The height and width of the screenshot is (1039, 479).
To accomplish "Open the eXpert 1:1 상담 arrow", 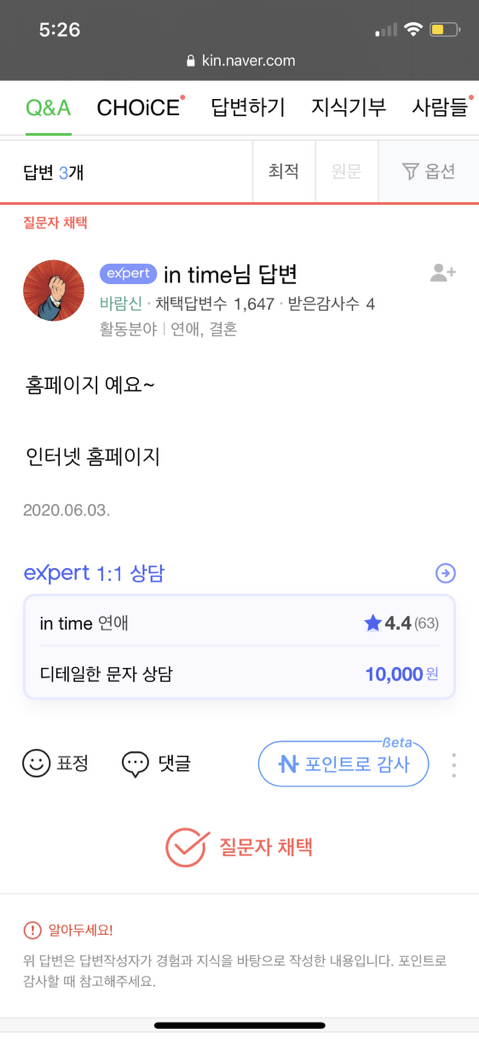I will tap(445, 573).
